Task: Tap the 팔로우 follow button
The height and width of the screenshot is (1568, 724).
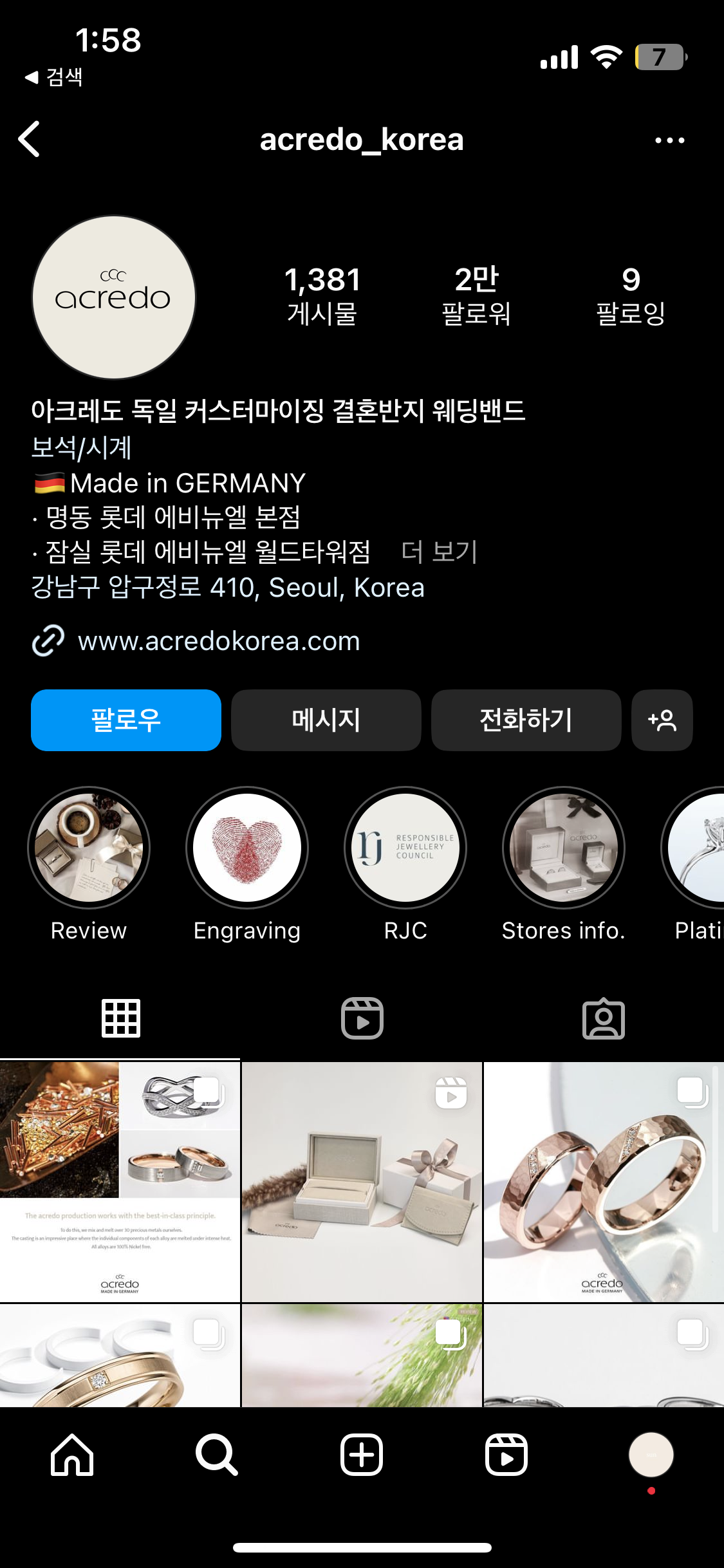Action: click(126, 720)
